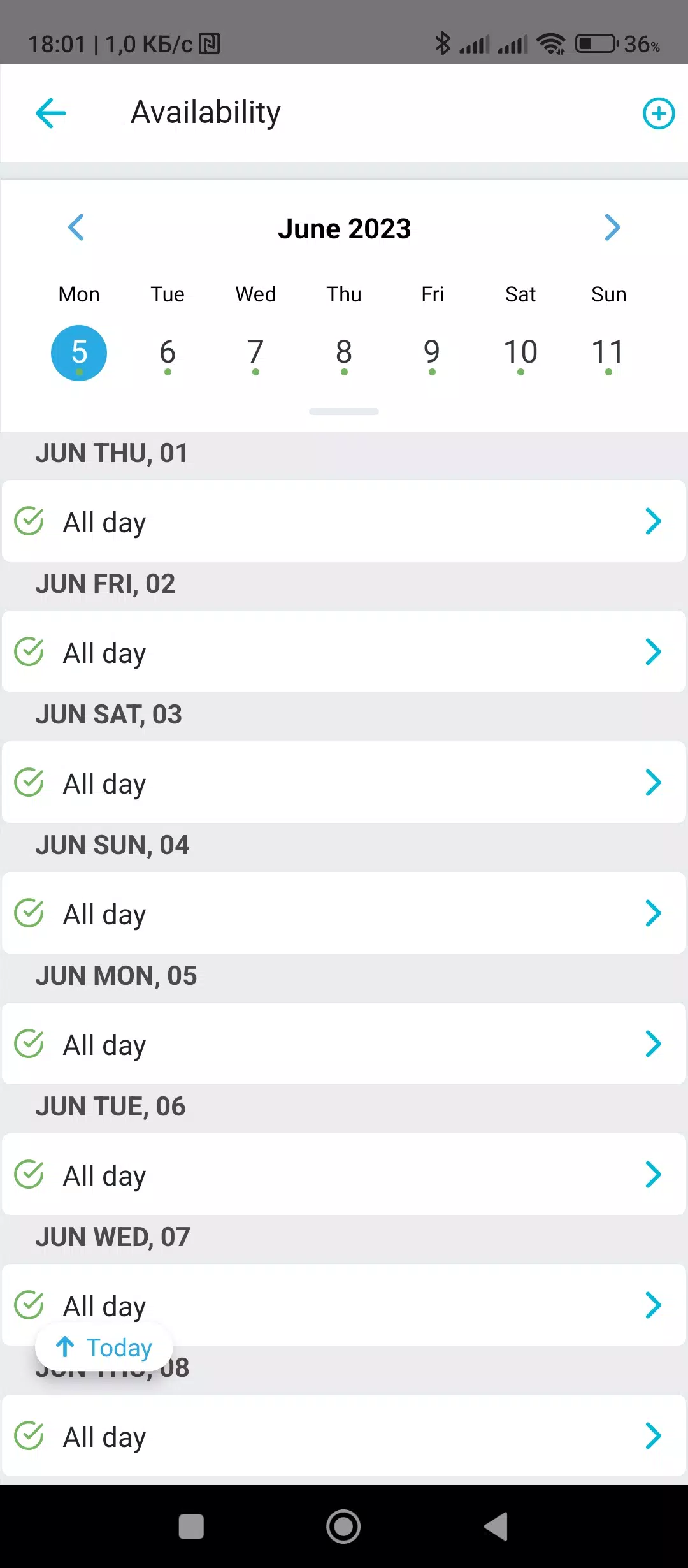Image resolution: width=688 pixels, height=1568 pixels.
Task: Select Sunday 11 in the calendar
Action: click(x=608, y=353)
